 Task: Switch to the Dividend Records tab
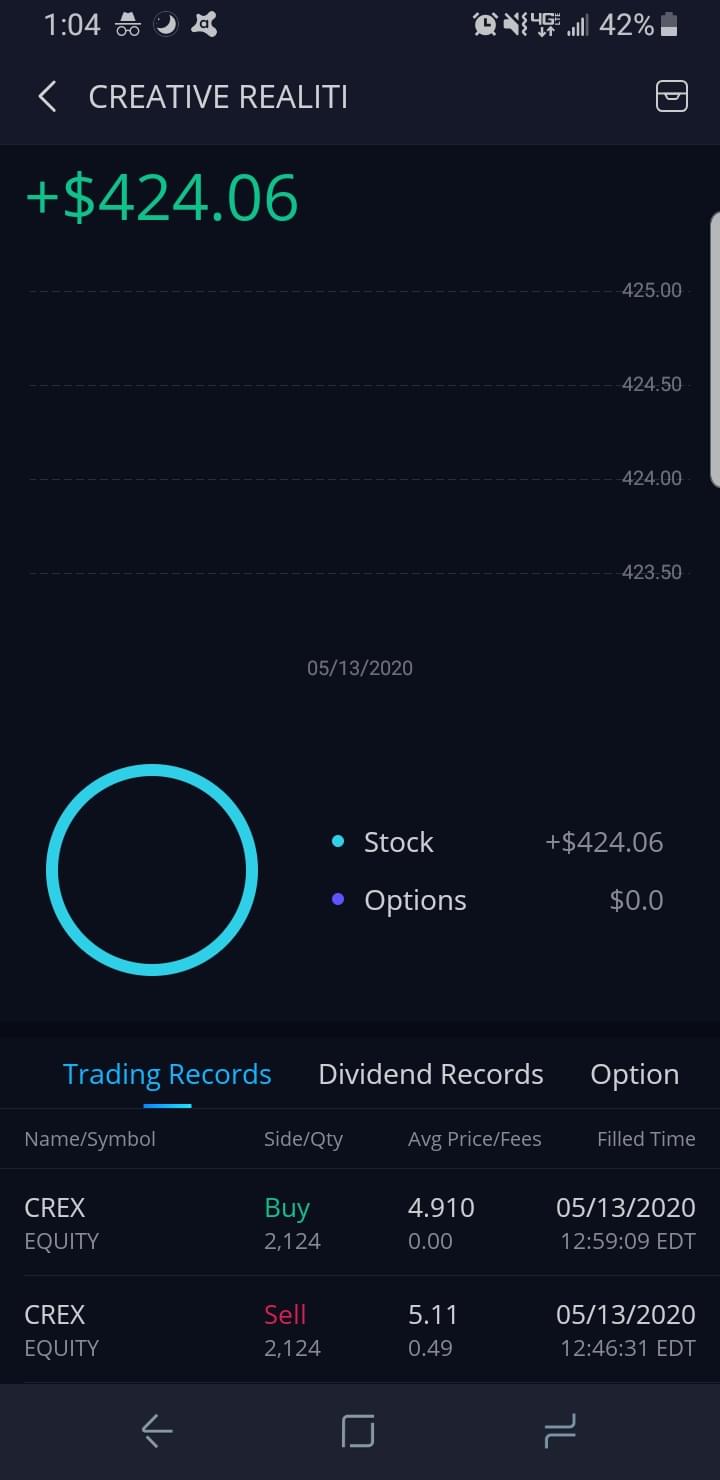(430, 1074)
